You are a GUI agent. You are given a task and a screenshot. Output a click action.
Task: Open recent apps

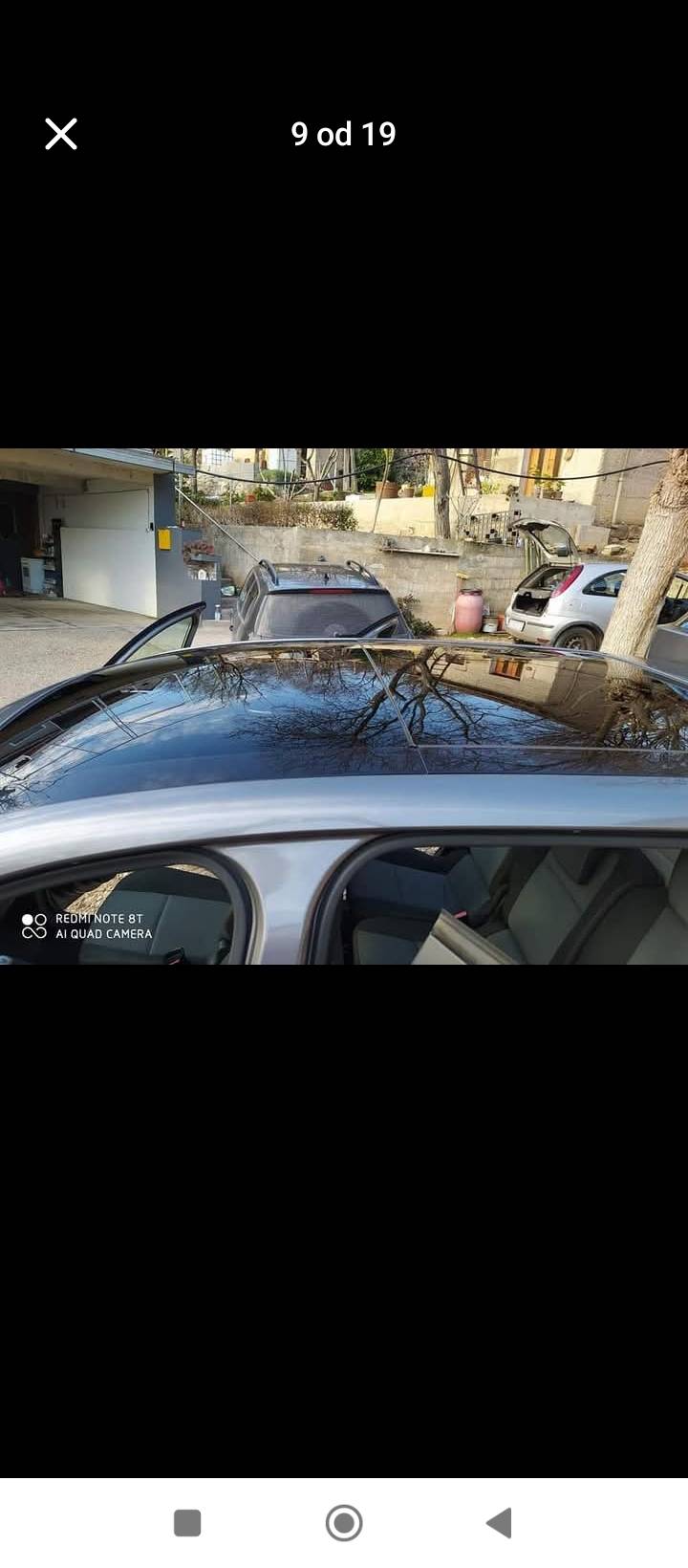(x=187, y=1523)
